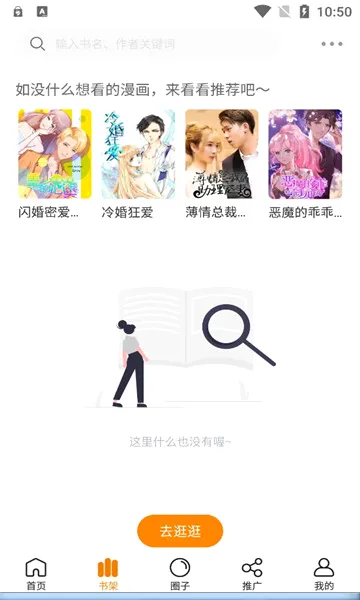The height and width of the screenshot is (600, 360).
Task: Go to the 圈子 tab
Action: [x=180, y=574]
